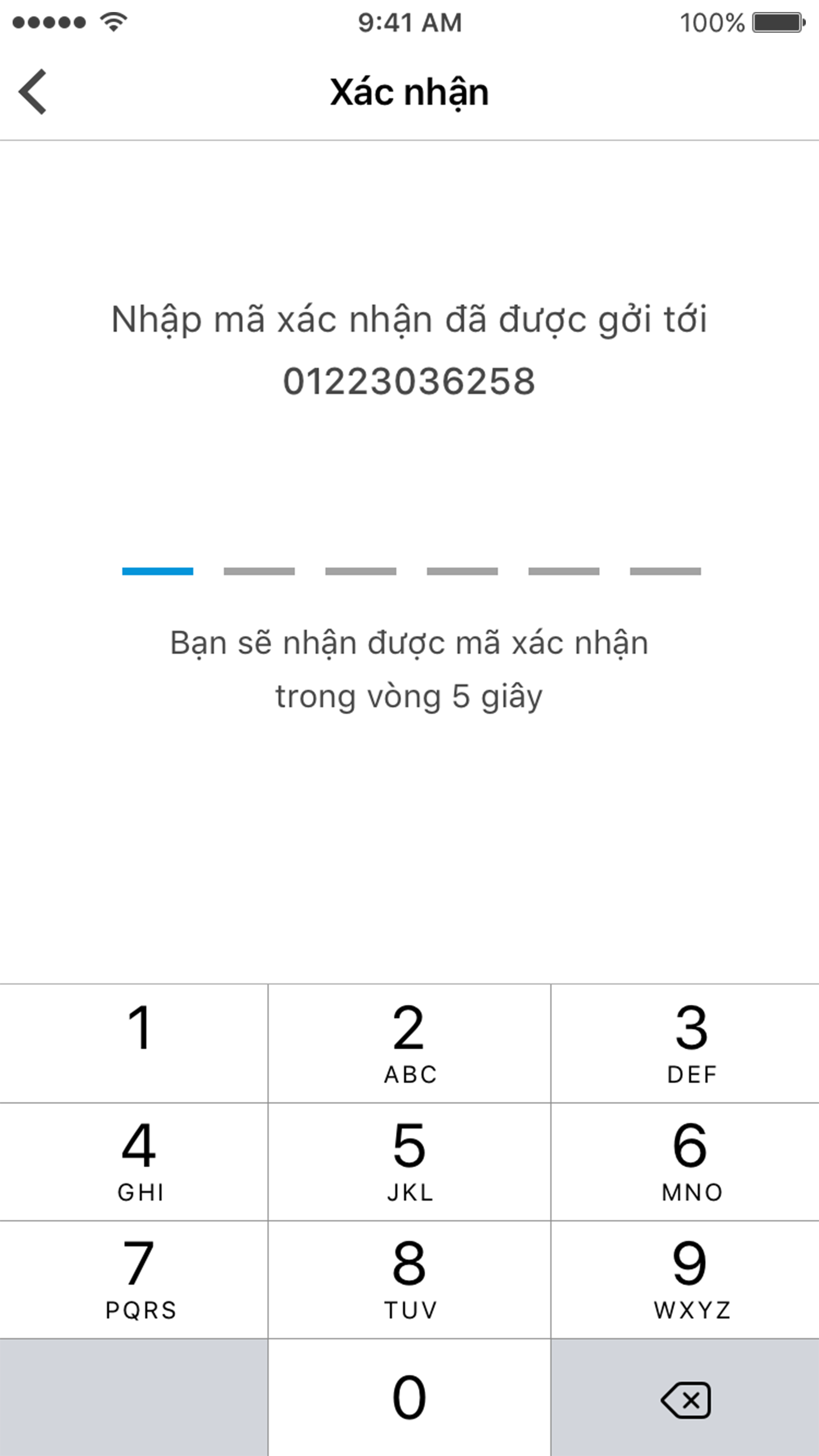Tap the 5 JKL key

pyautogui.click(x=410, y=1161)
